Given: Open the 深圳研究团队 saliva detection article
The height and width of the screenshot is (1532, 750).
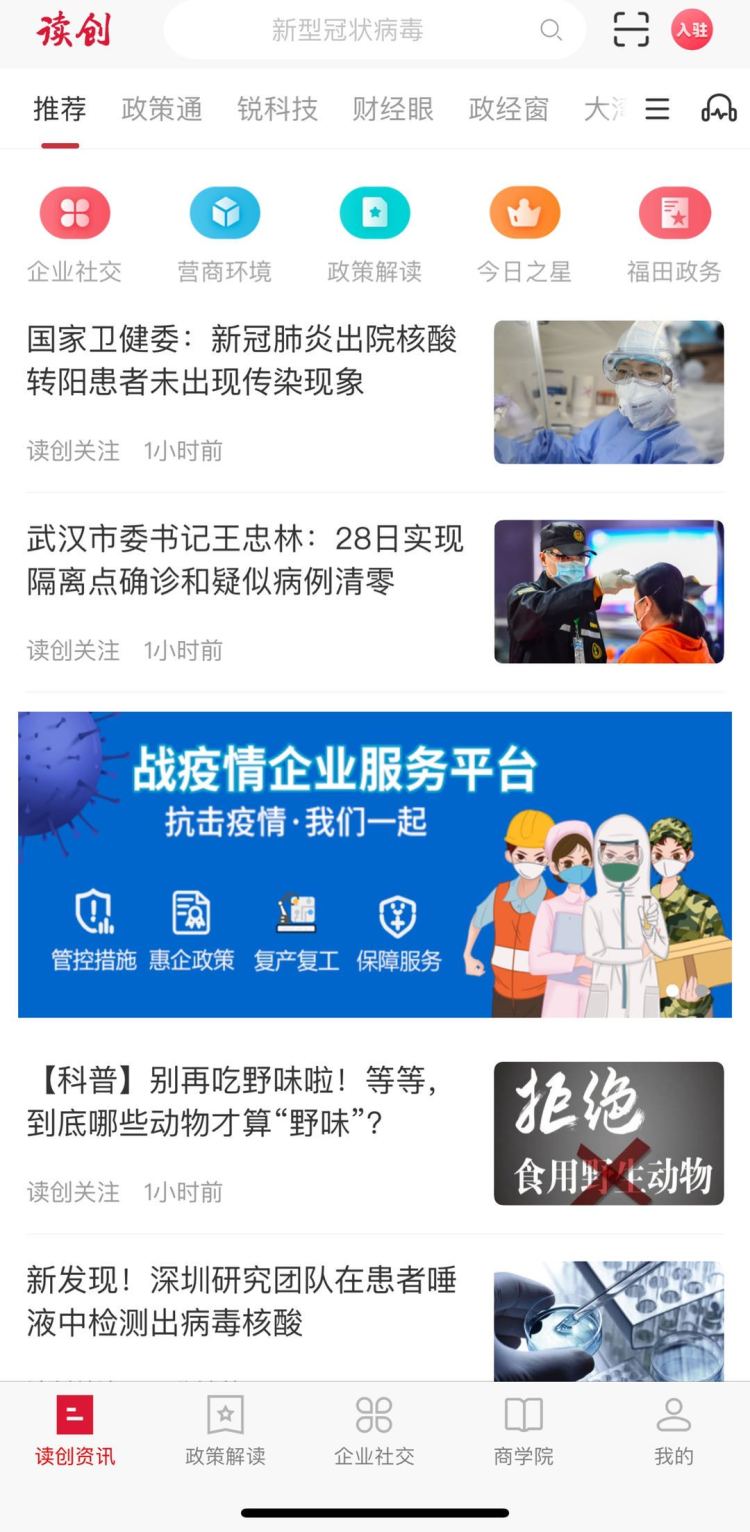Looking at the screenshot, I should (375, 1318).
